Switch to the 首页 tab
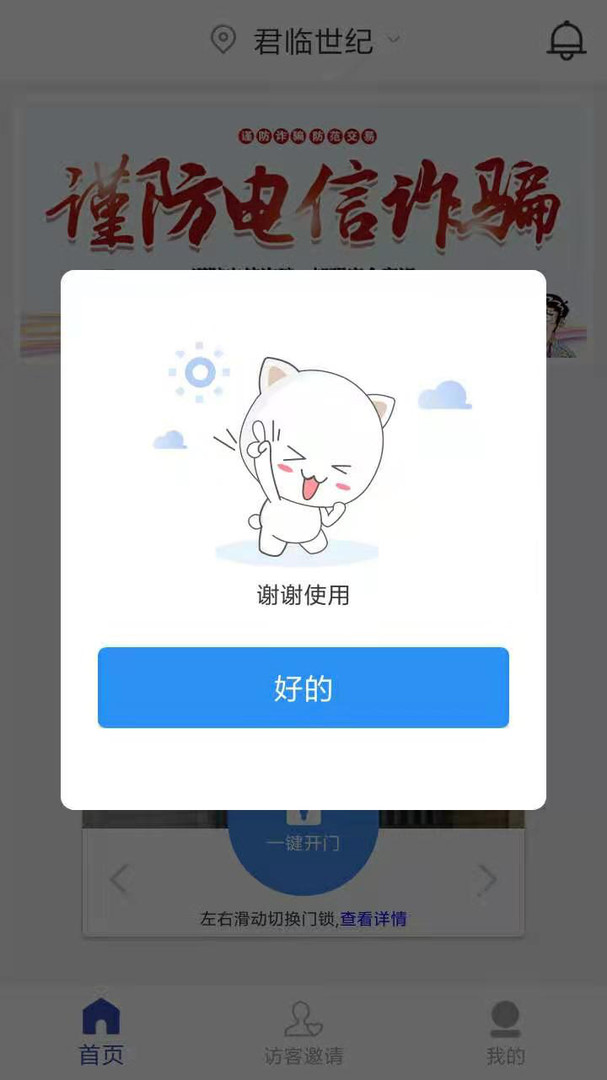The image size is (607, 1080). [101, 1031]
